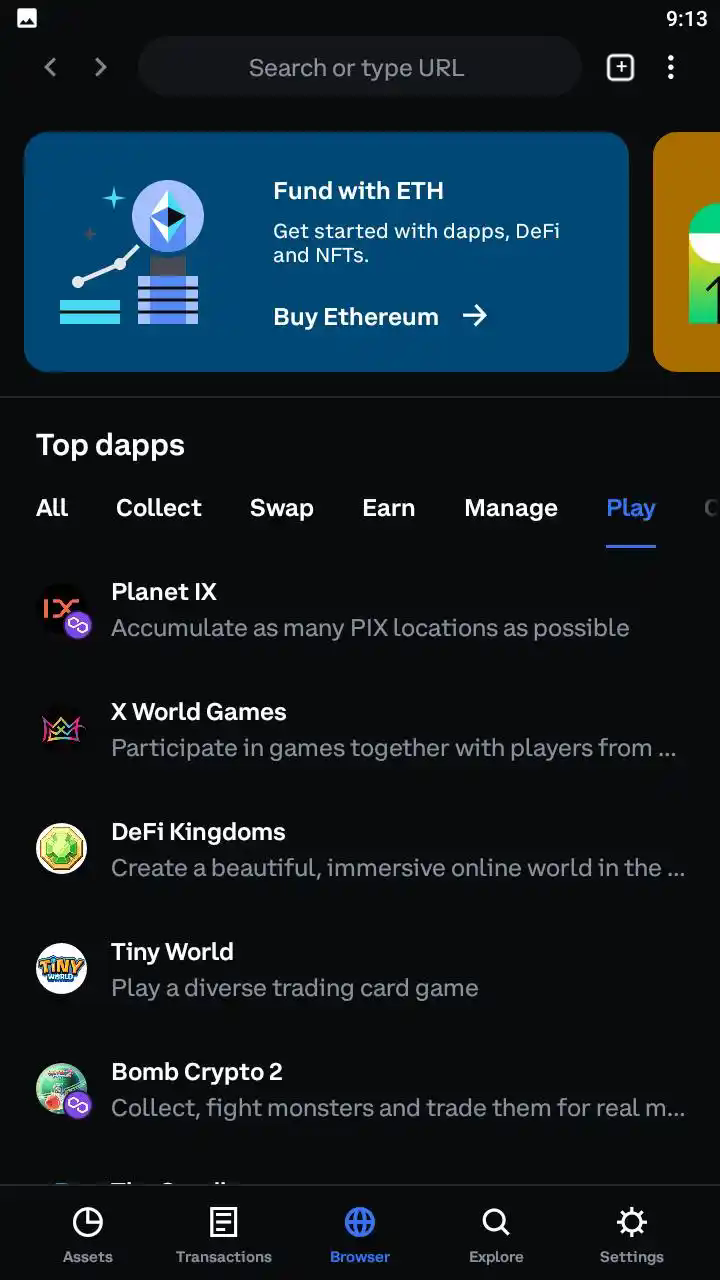Go to the Assets tab

[x=88, y=1235]
